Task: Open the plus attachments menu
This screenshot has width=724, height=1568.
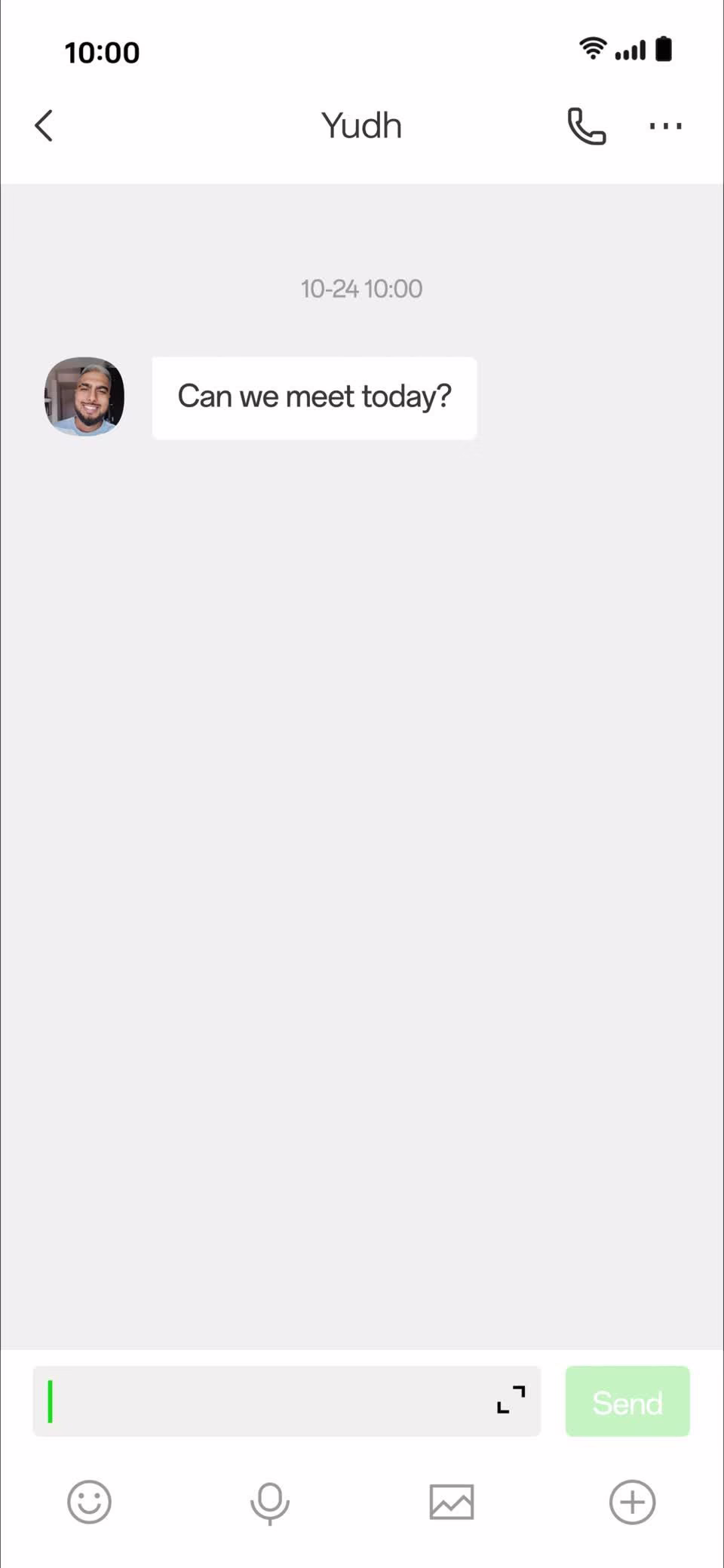Action: click(x=632, y=1502)
